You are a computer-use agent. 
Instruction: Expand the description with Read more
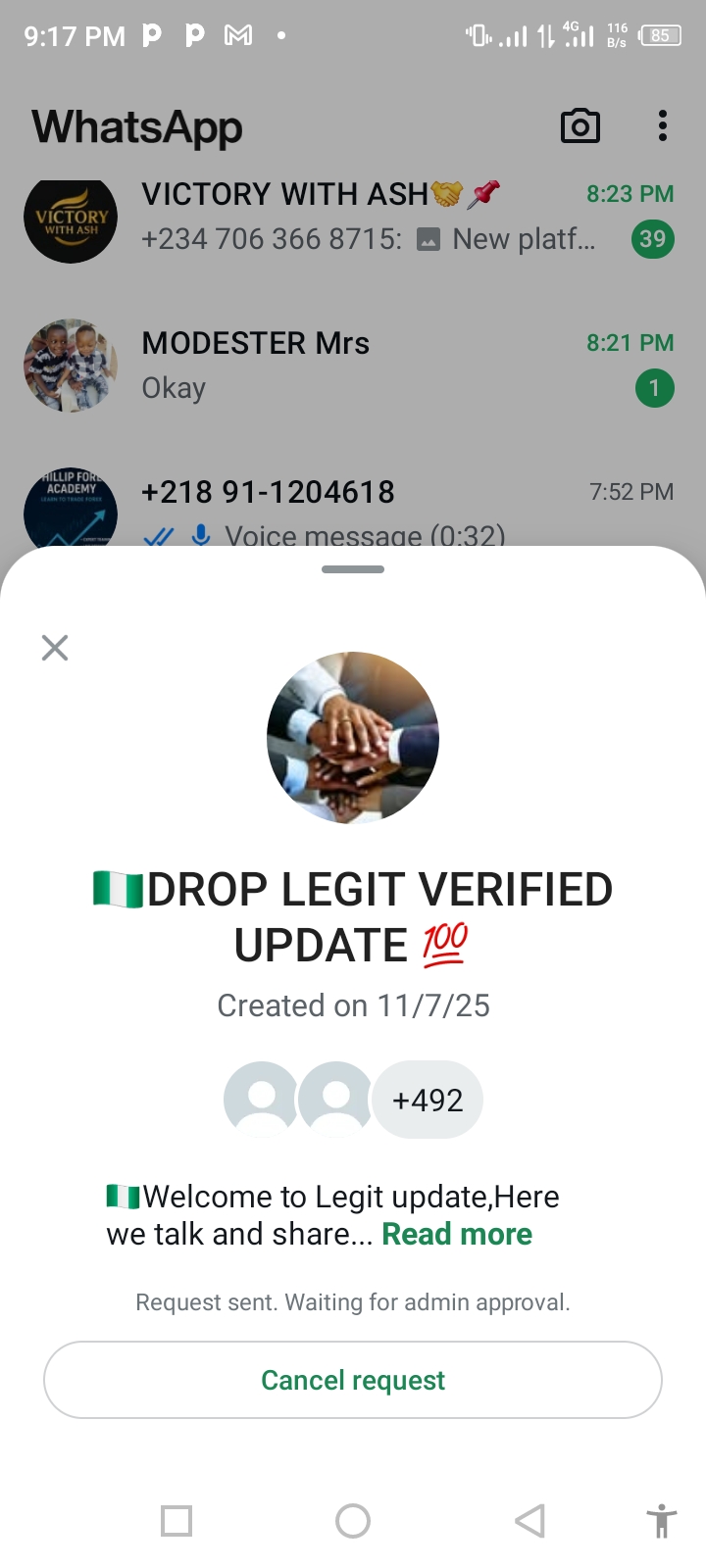click(457, 1234)
